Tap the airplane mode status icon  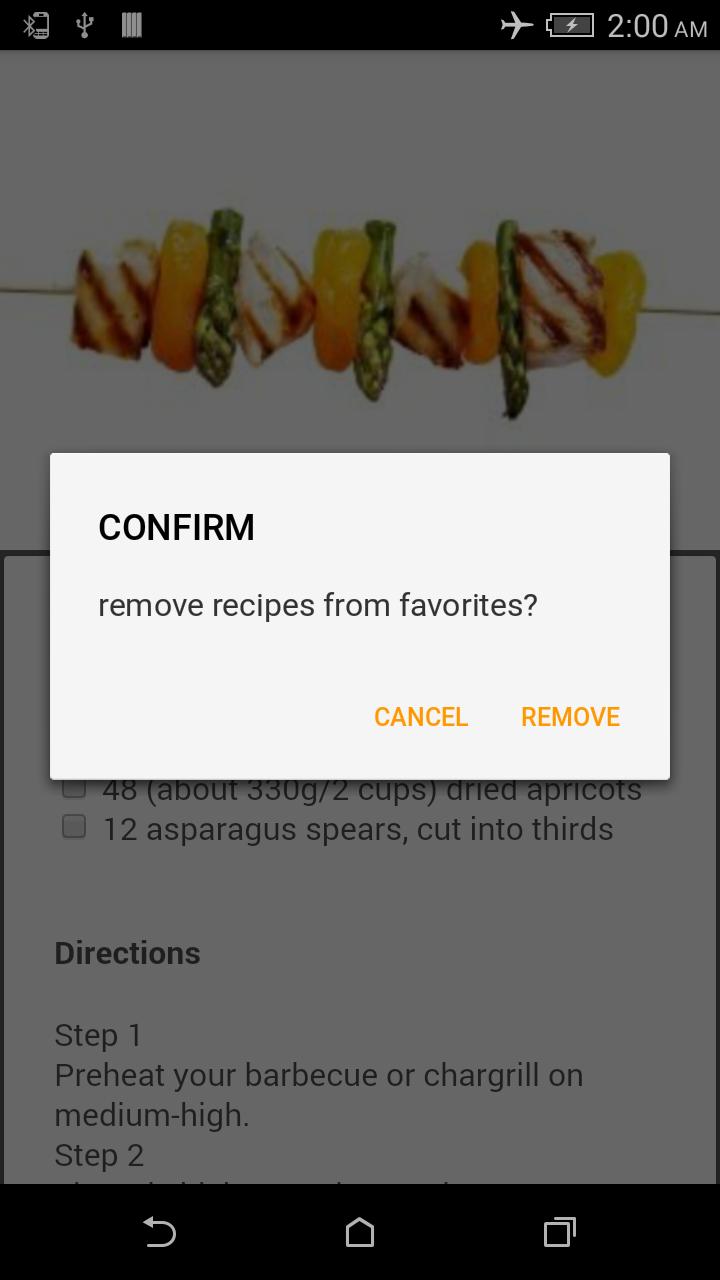click(516, 25)
